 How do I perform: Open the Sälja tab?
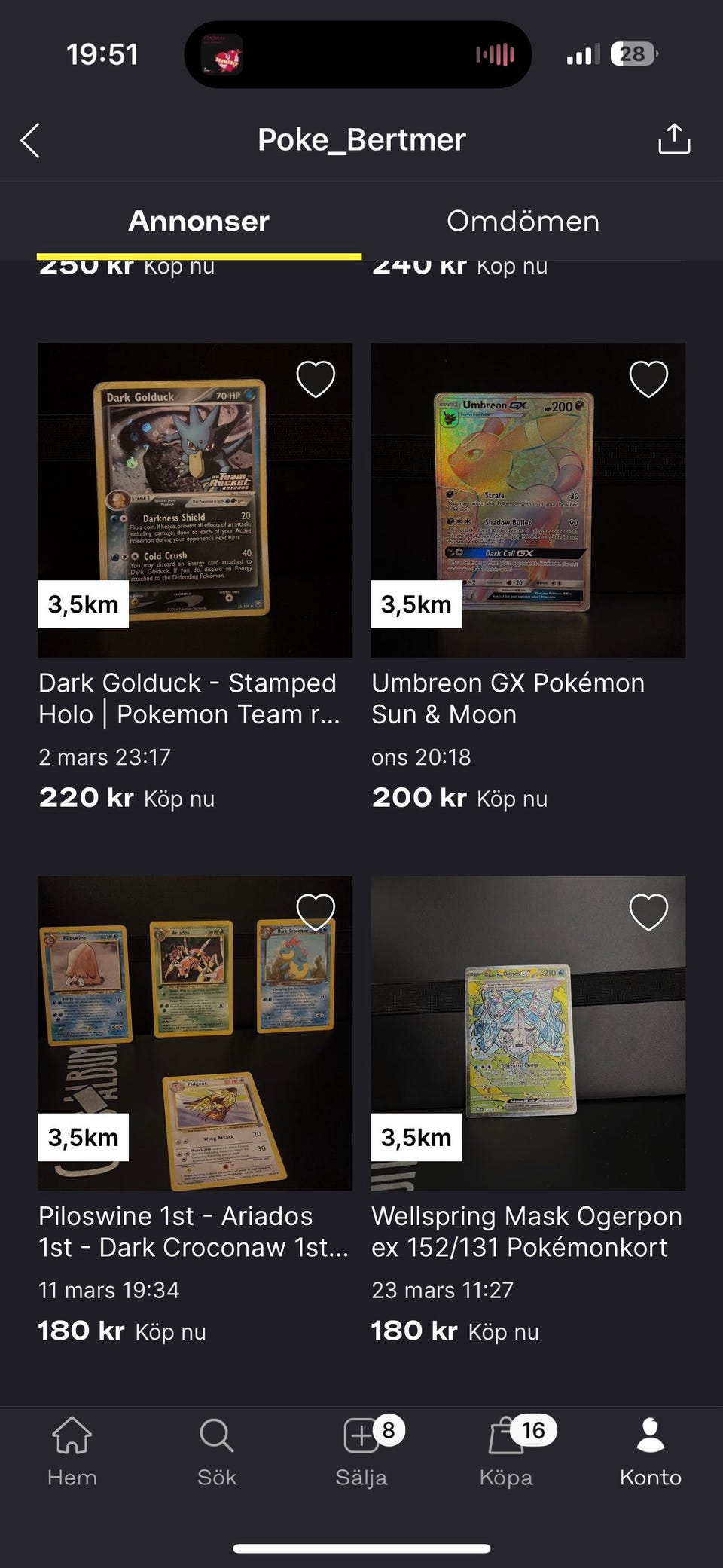[361, 1450]
